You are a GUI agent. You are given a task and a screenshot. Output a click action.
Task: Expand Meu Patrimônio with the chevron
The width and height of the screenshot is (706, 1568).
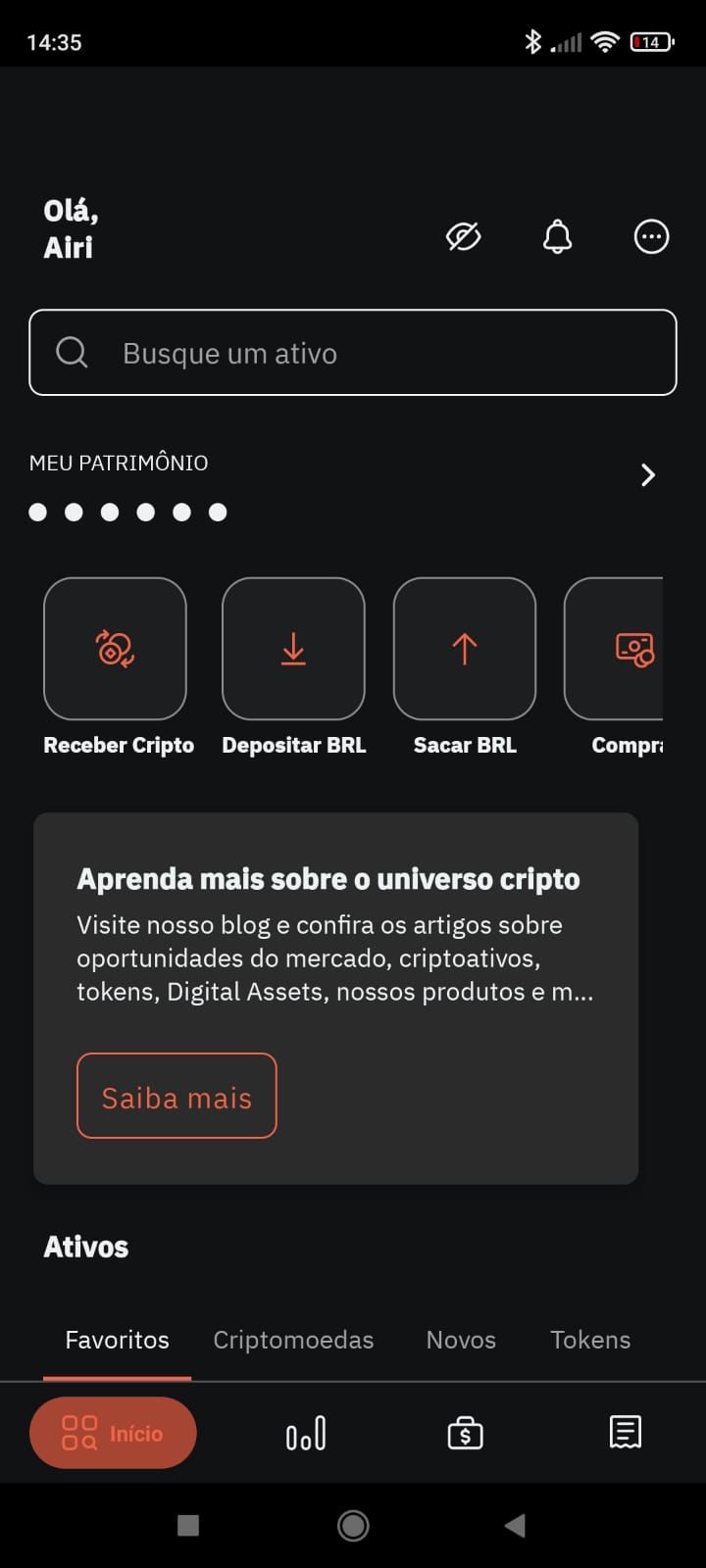(647, 475)
